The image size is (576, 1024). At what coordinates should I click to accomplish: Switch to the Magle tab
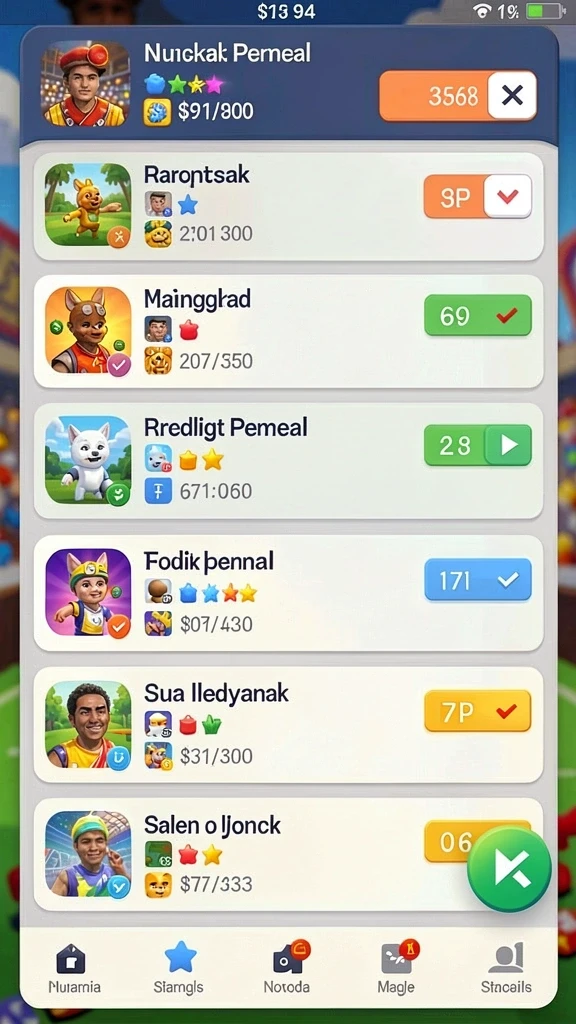396,968
